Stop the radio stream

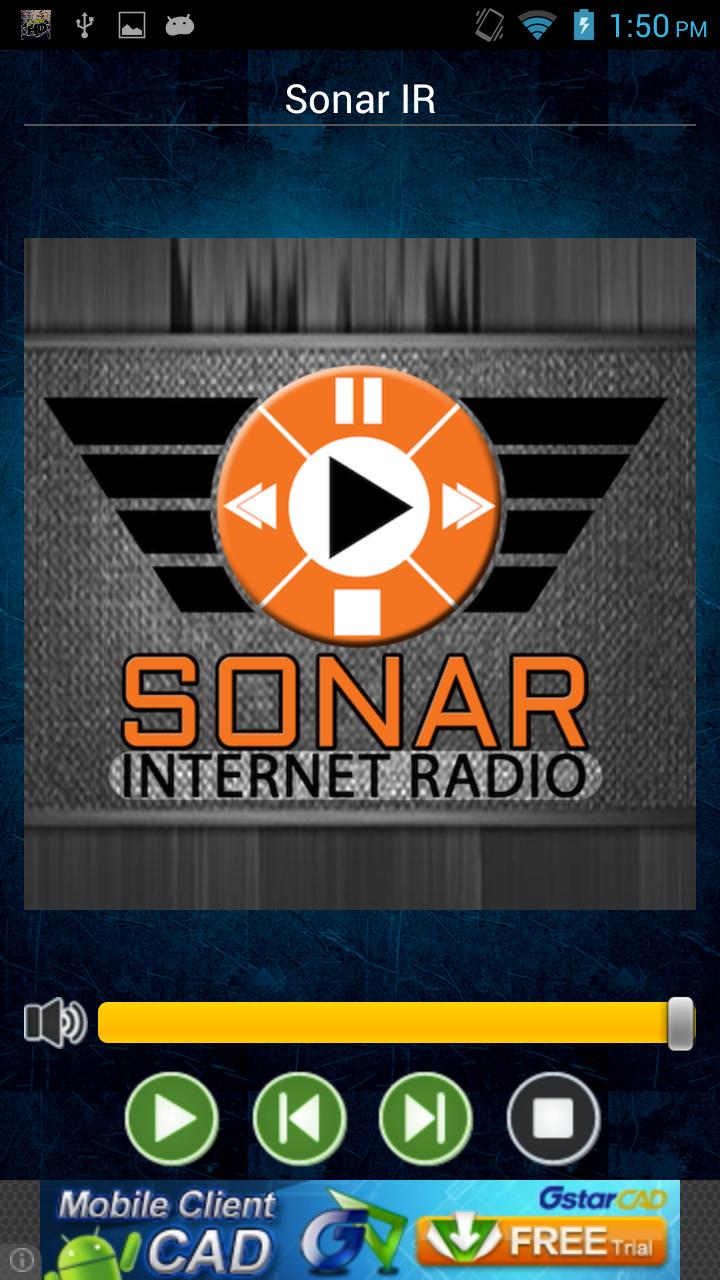coord(553,1119)
